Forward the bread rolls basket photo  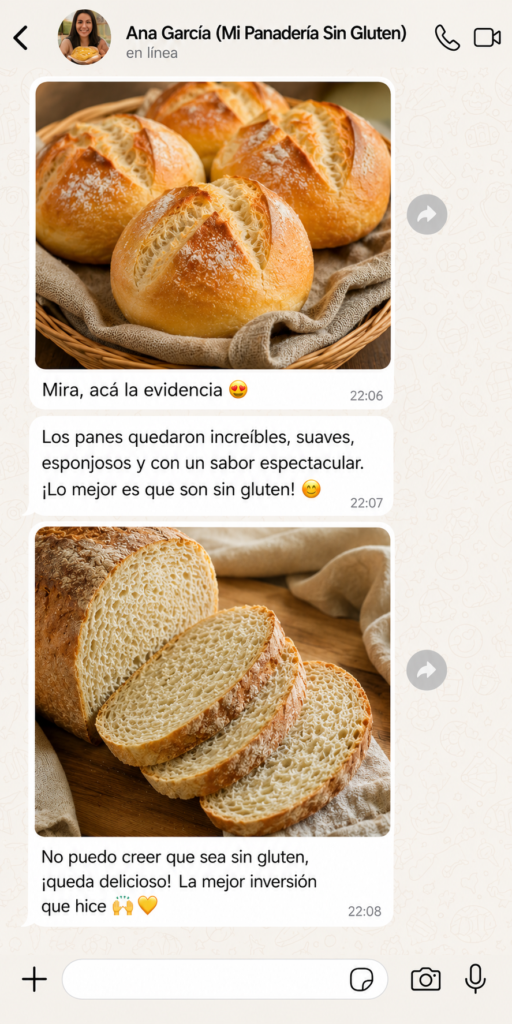click(427, 214)
